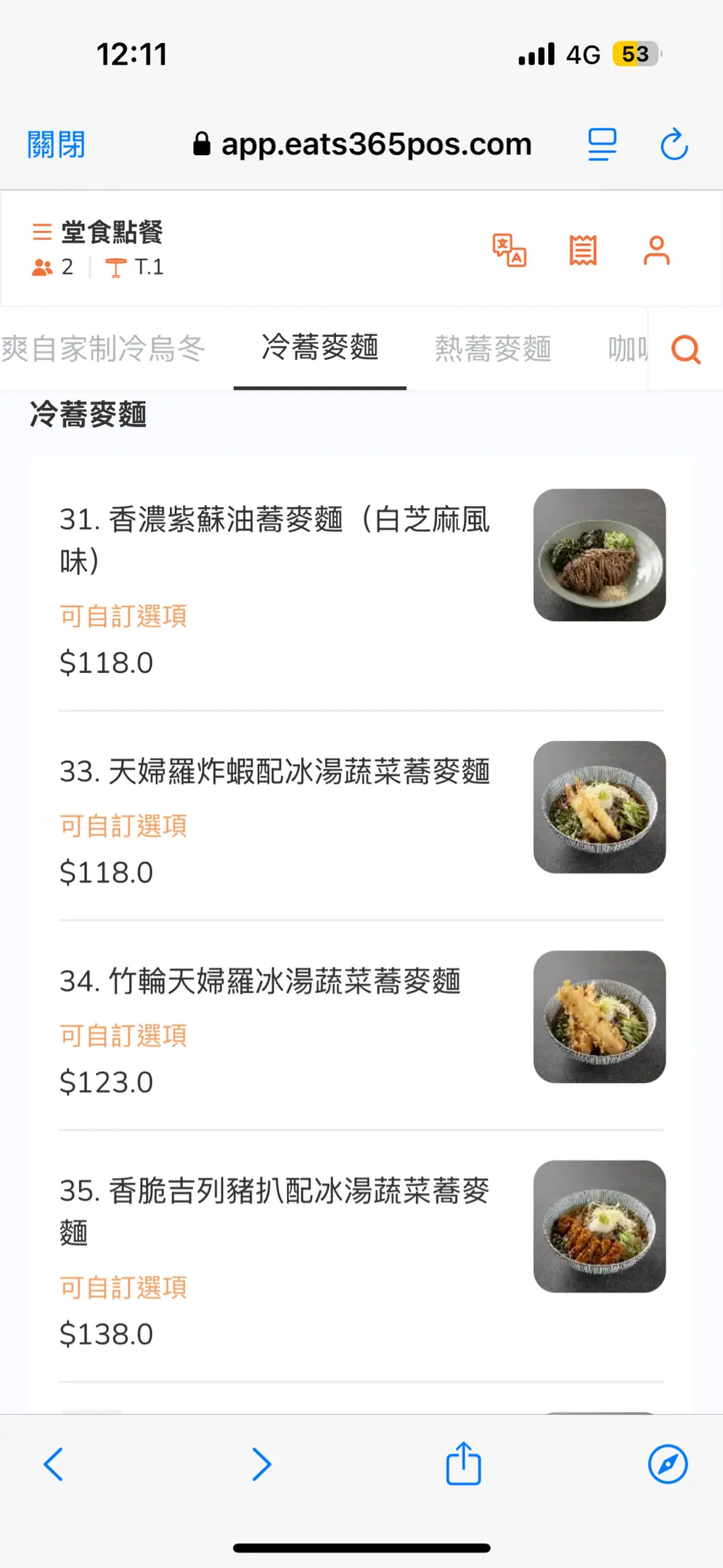This screenshot has height=1568, width=723.
Task: Reload the page
Action: (674, 144)
